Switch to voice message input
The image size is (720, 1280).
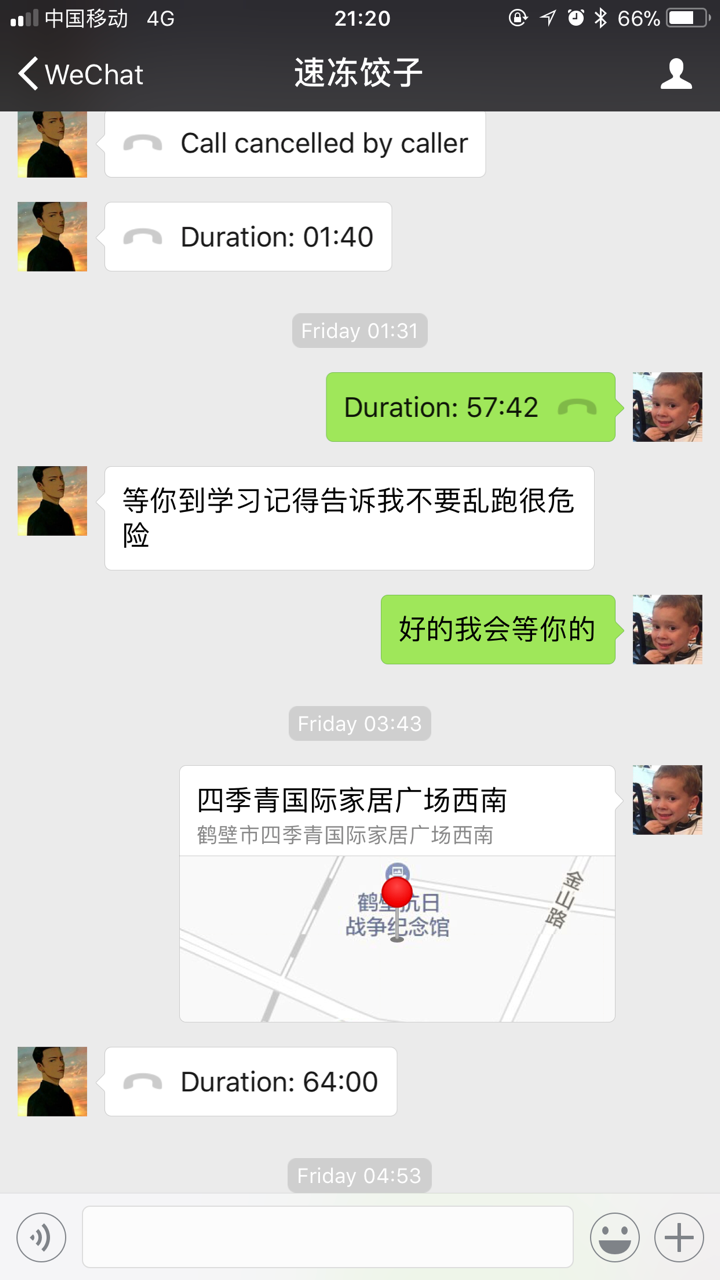click(x=41, y=1238)
